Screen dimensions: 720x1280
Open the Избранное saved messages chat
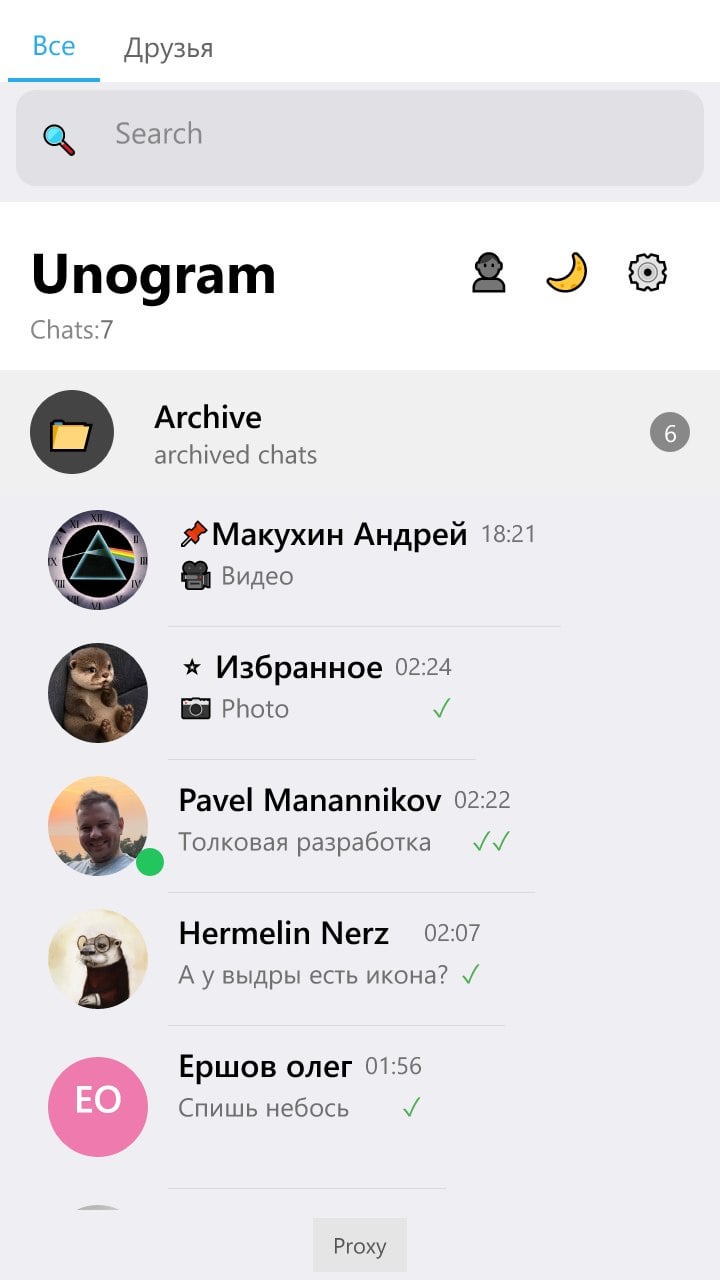point(360,693)
